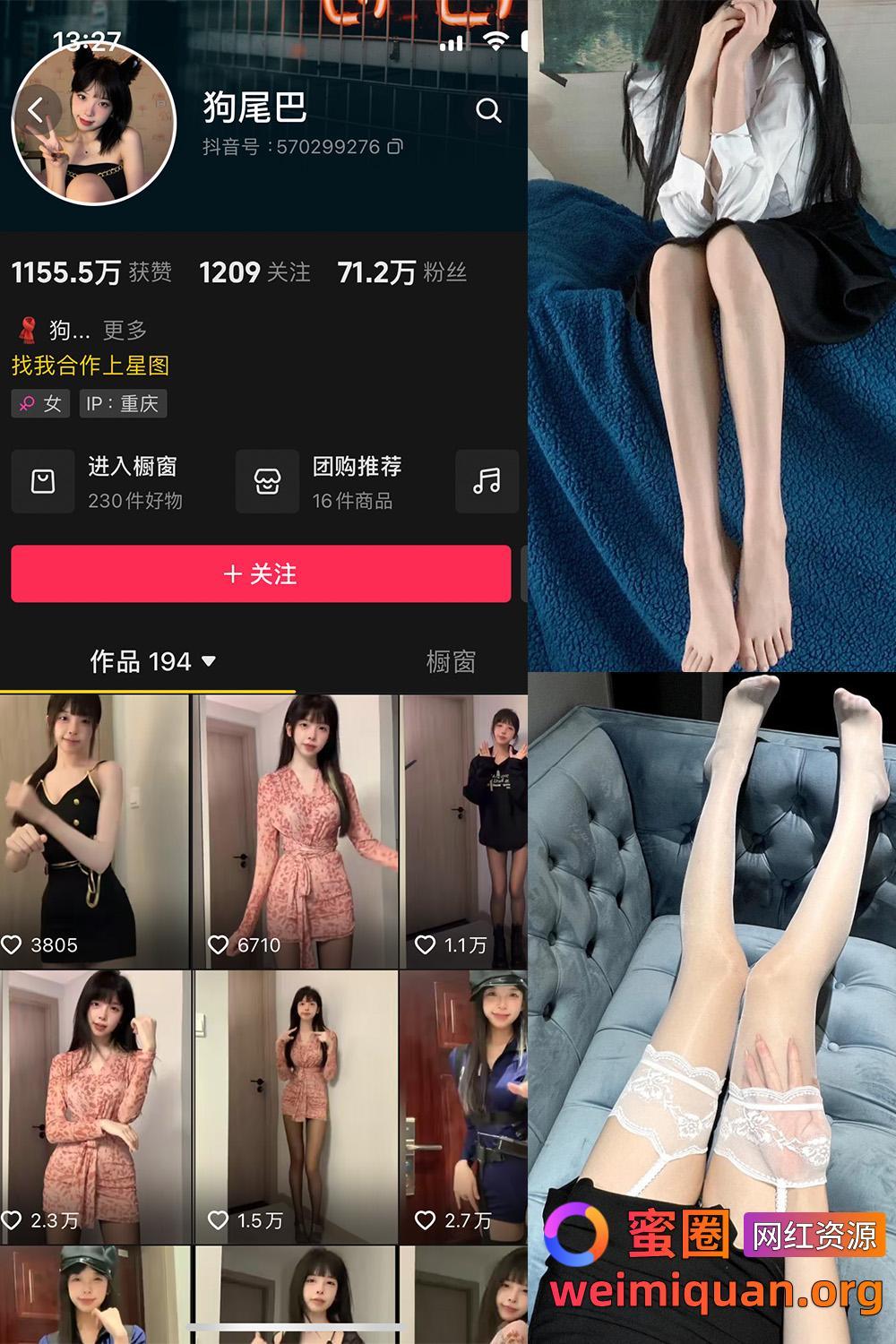Open 团购推荐 via the storefront icon
Image resolution: width=896 pixels, height=1344 pixels.
click(266, 481)
